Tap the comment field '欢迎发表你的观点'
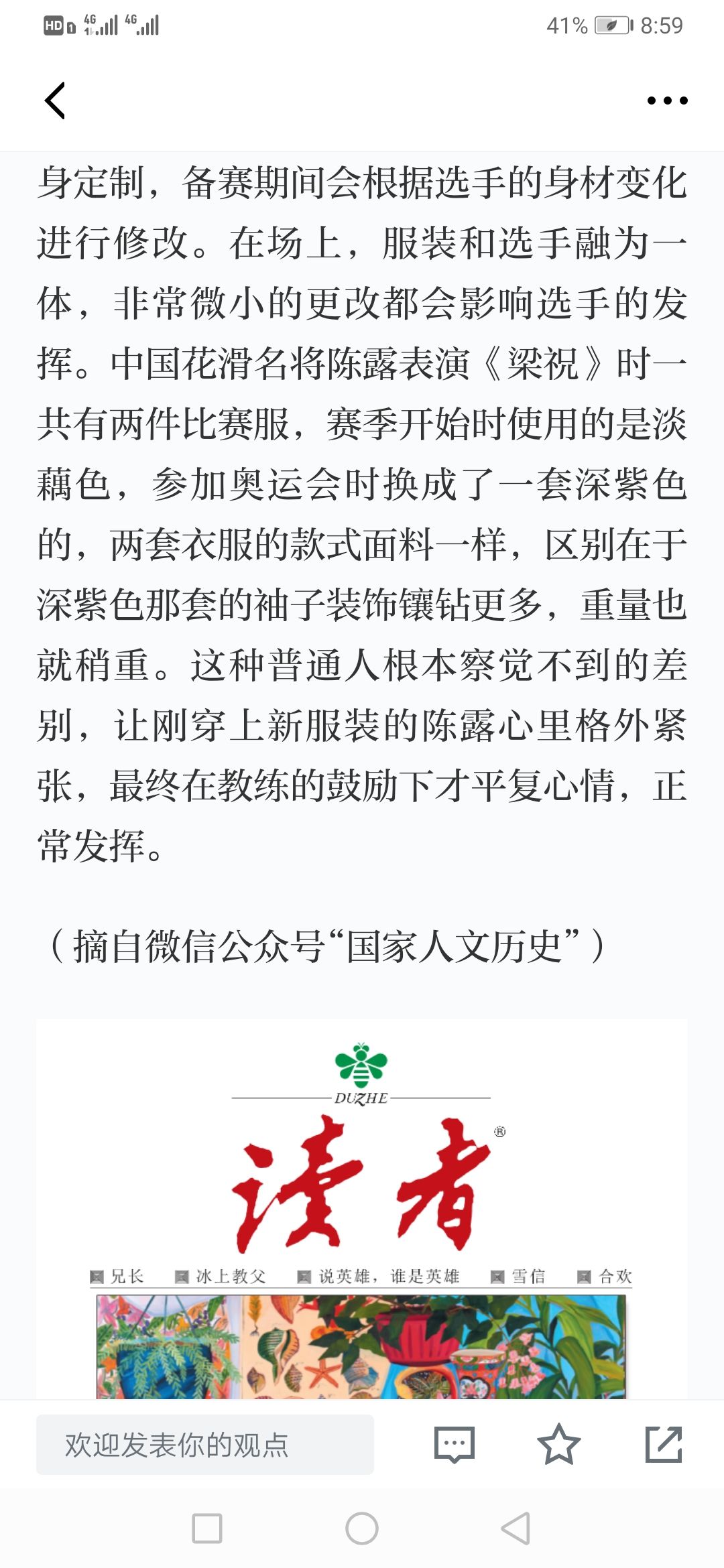This screenshot has width=724, height=1568. pos(205,1444)
